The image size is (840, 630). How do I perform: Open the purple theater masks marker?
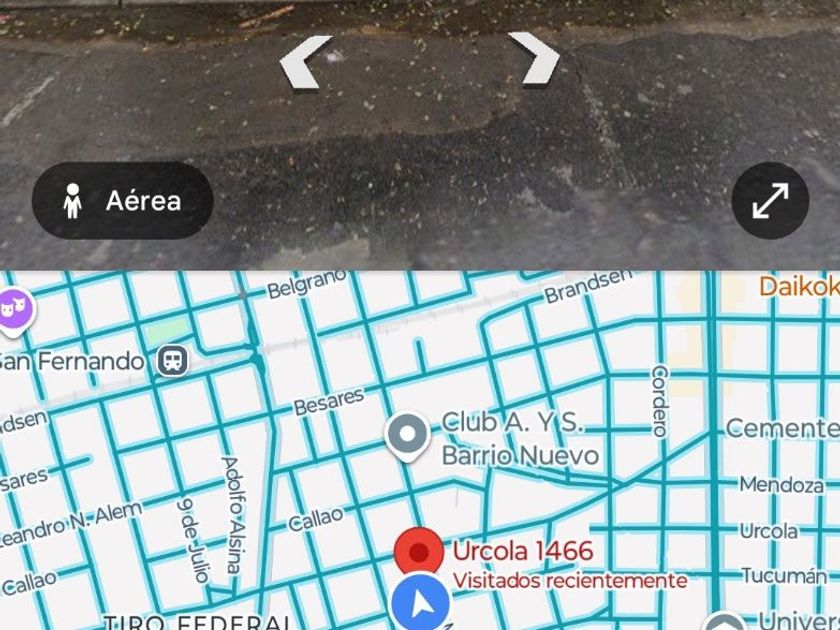pos(14,311)
